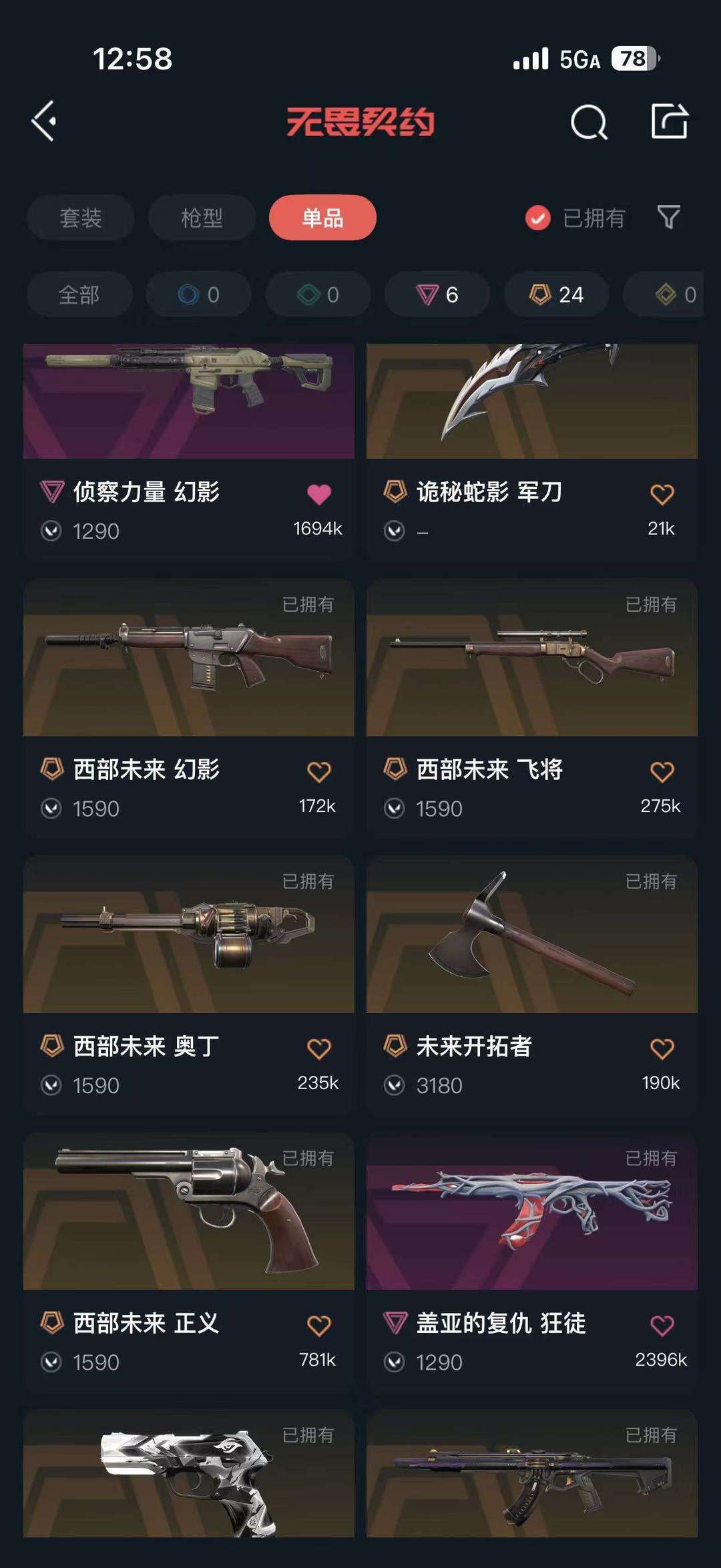Image resolution: width=721 pixels, height=1568 pixels.
Task: Select the orange rarity filter showing 24
Action: [x=555, y=292]
